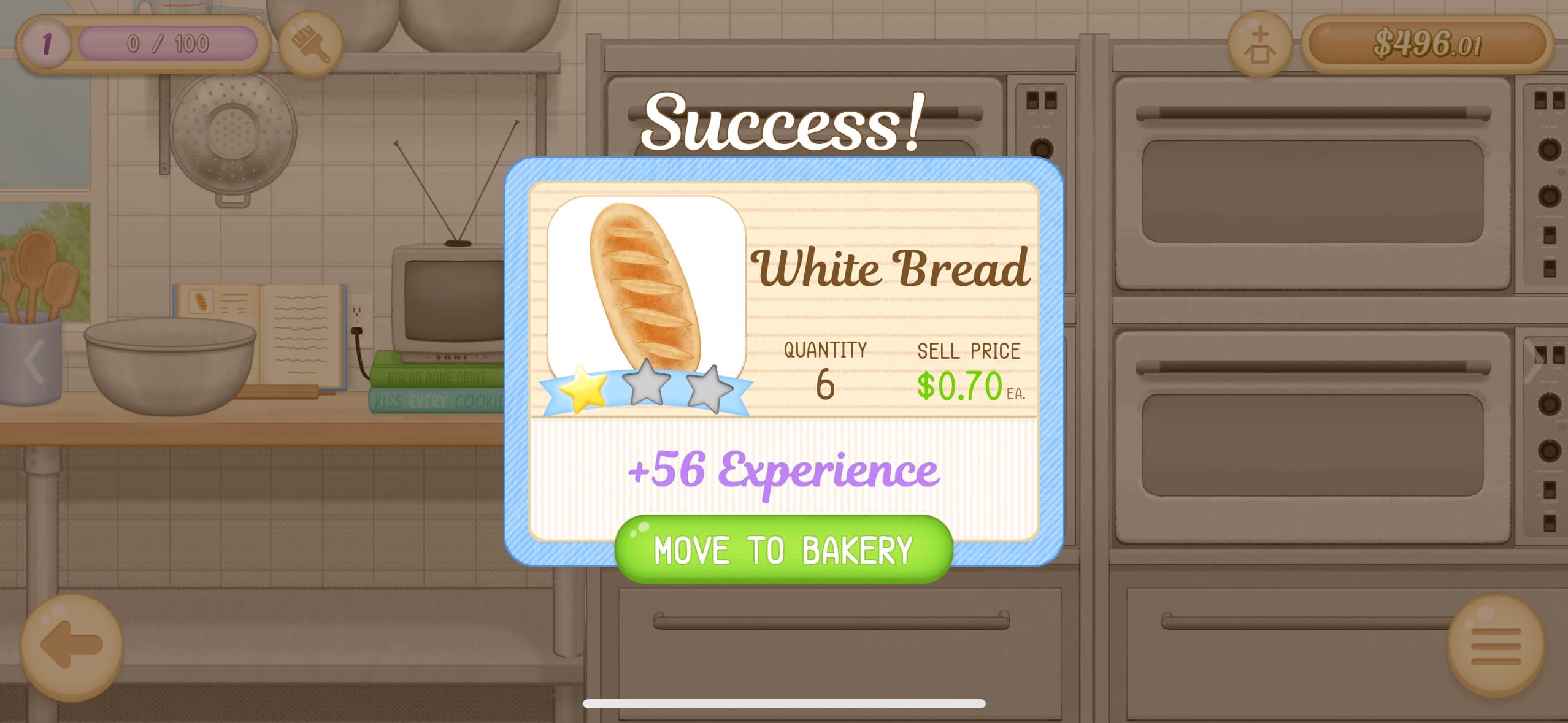
Task: Move to the left kitchen area
Action: [34, 362]
